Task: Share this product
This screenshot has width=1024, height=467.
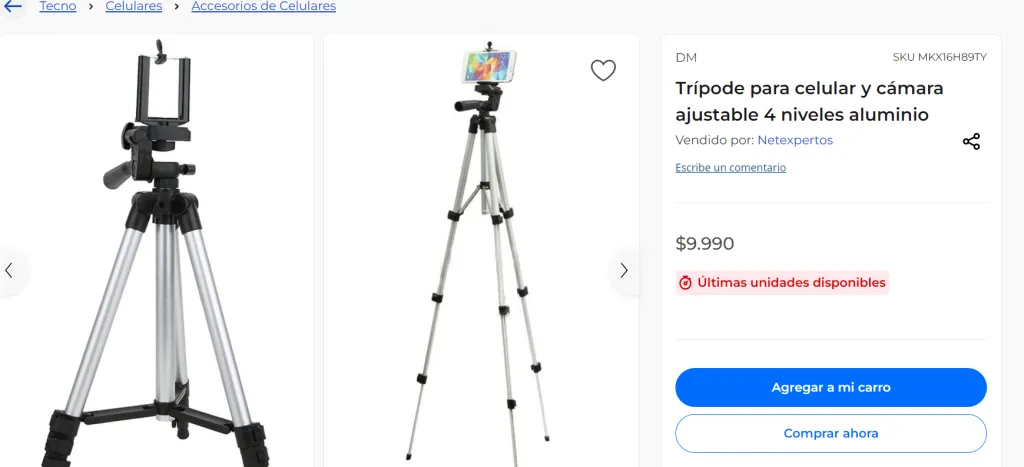Action: click(x=971, y=141)
